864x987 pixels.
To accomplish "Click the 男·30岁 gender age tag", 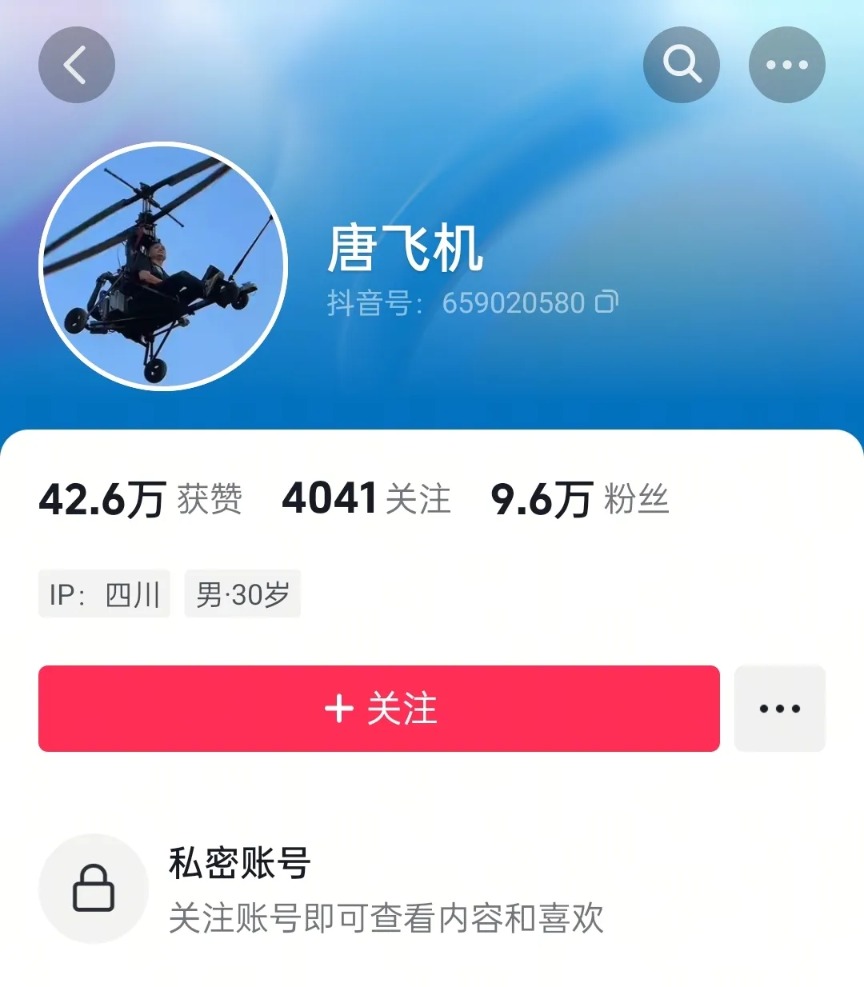I will [243, 593].
